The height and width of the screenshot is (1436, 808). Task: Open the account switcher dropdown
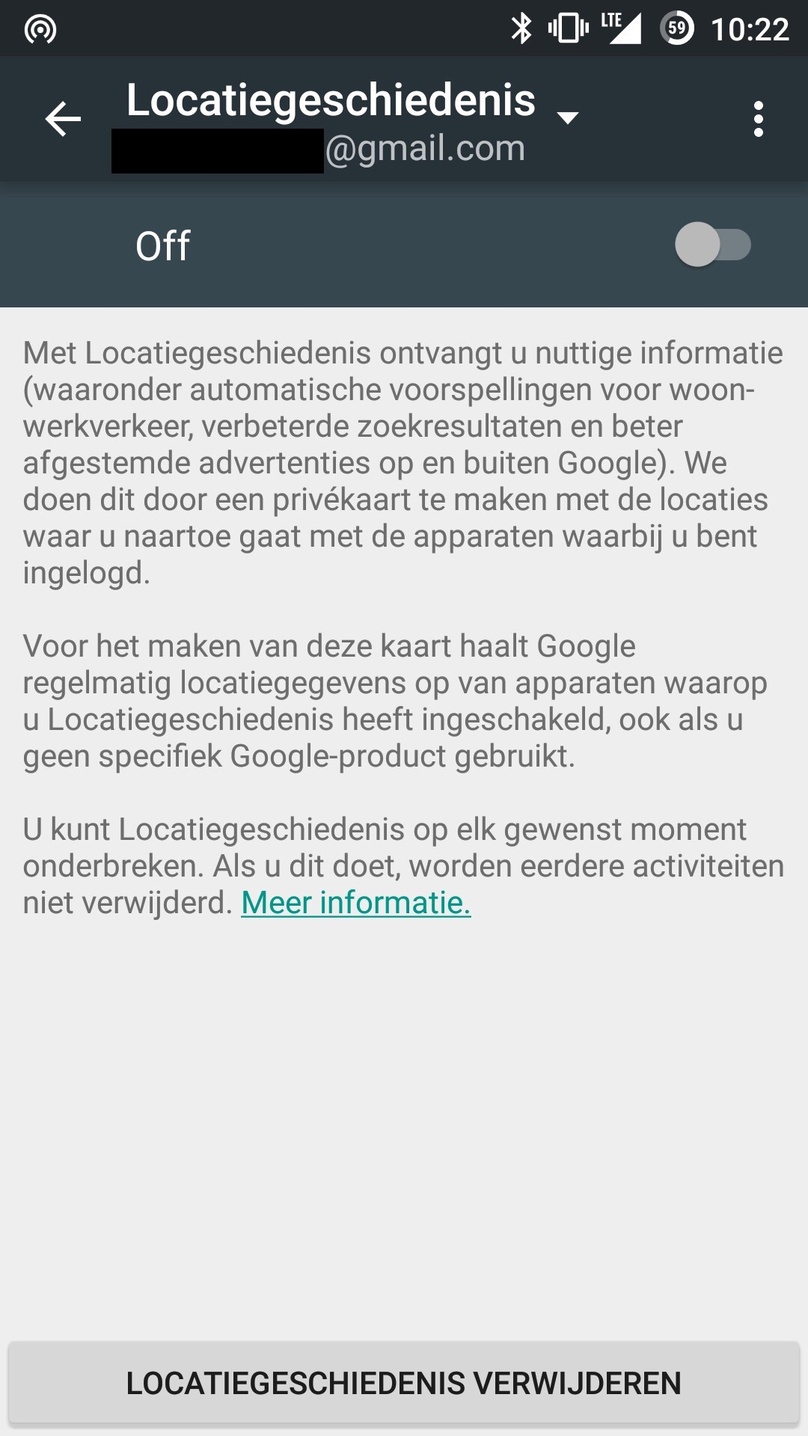pyautogui.click(x=567, y=118)
